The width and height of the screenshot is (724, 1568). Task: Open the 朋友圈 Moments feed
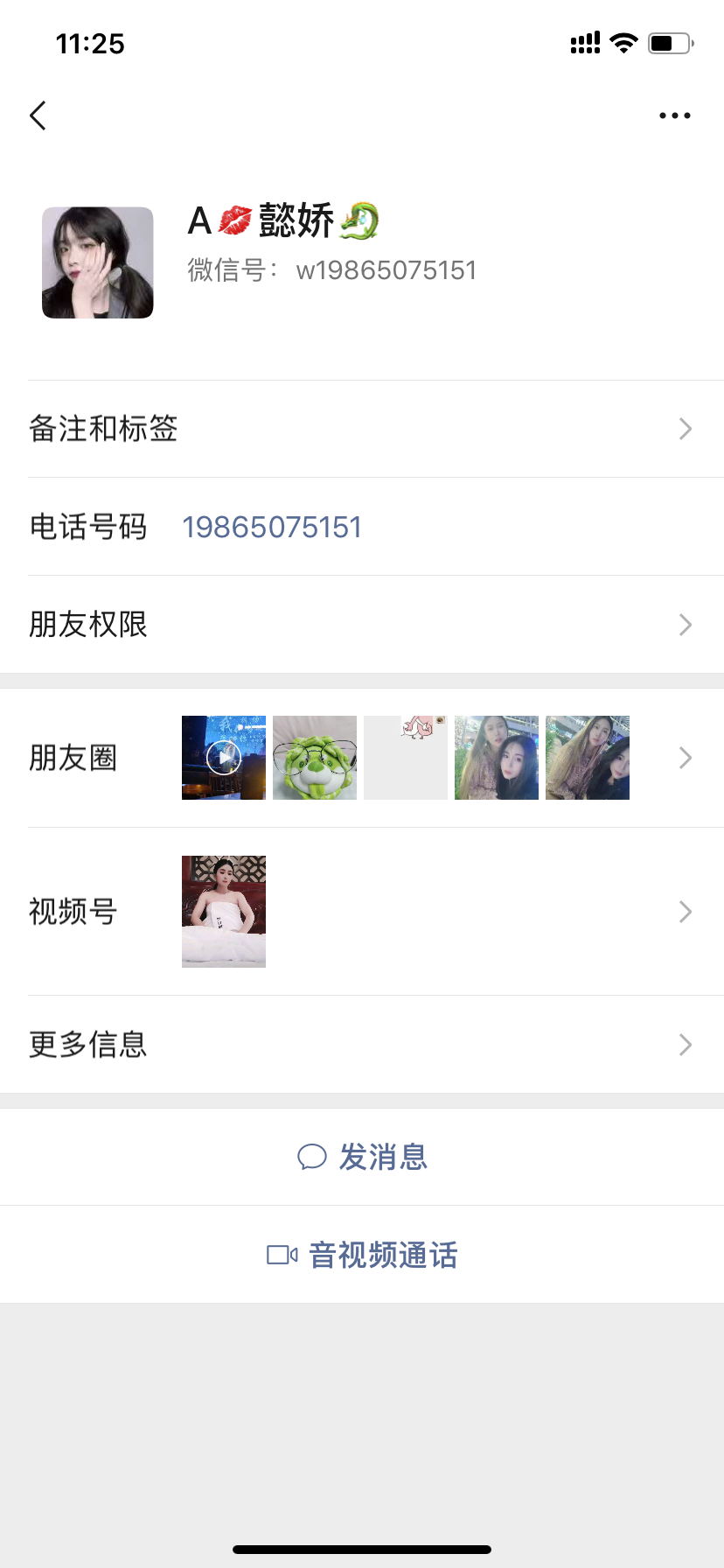coord(686,758)
